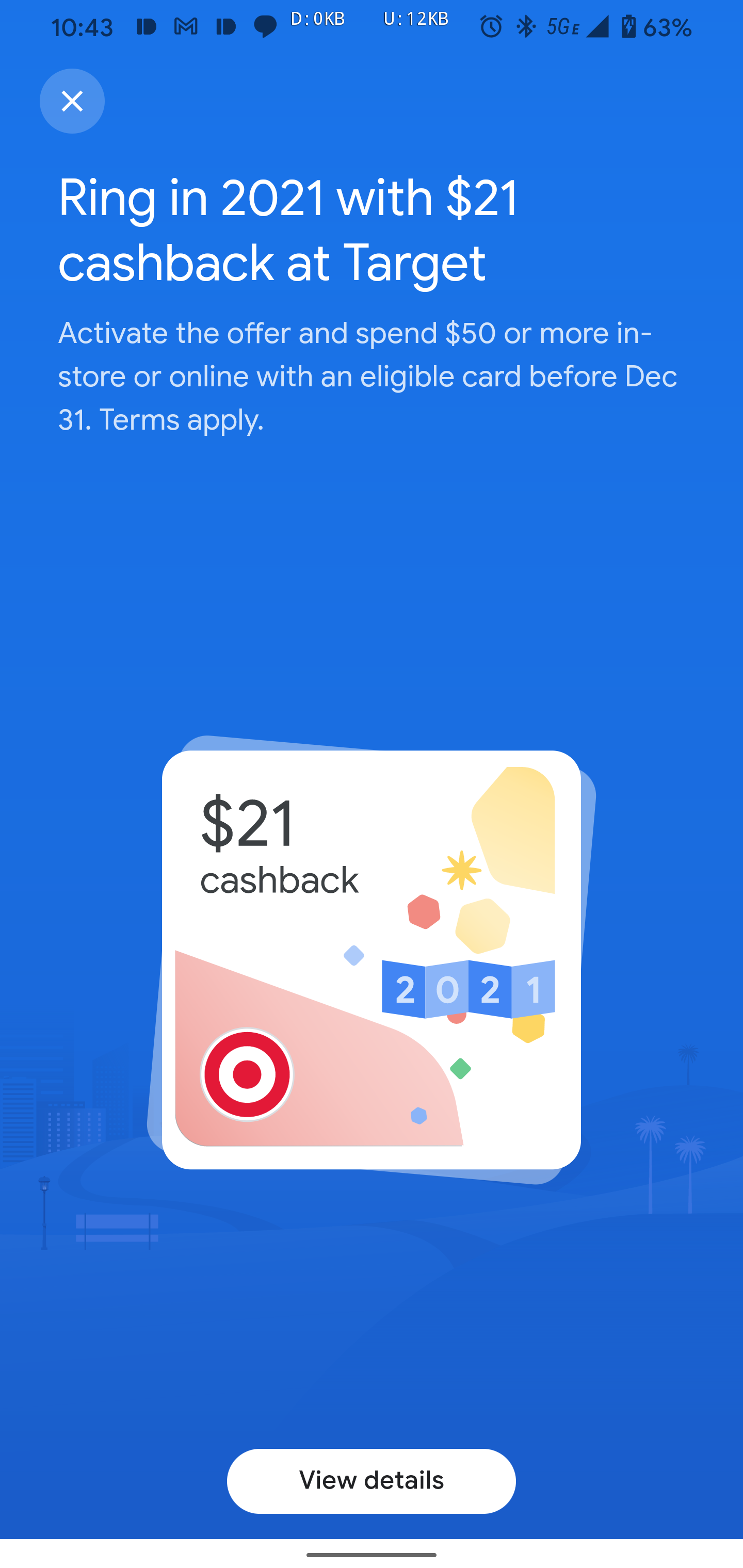Image resolution: width=743 pixels, height=1568 pixels.
Task: Open the Gmail notification icon in the status bar
Action: [186, 27]
